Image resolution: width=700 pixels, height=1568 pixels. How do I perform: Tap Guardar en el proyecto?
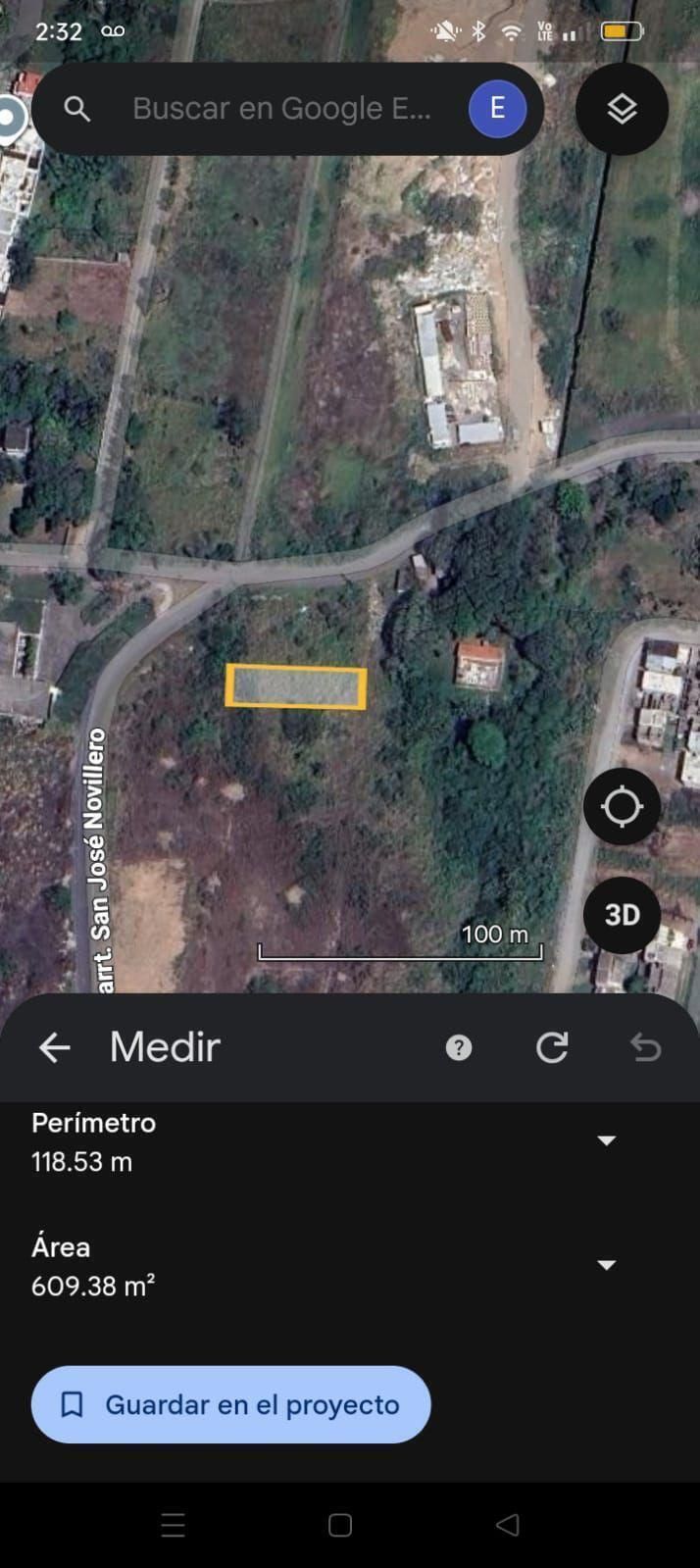[x=231, y=1404]
